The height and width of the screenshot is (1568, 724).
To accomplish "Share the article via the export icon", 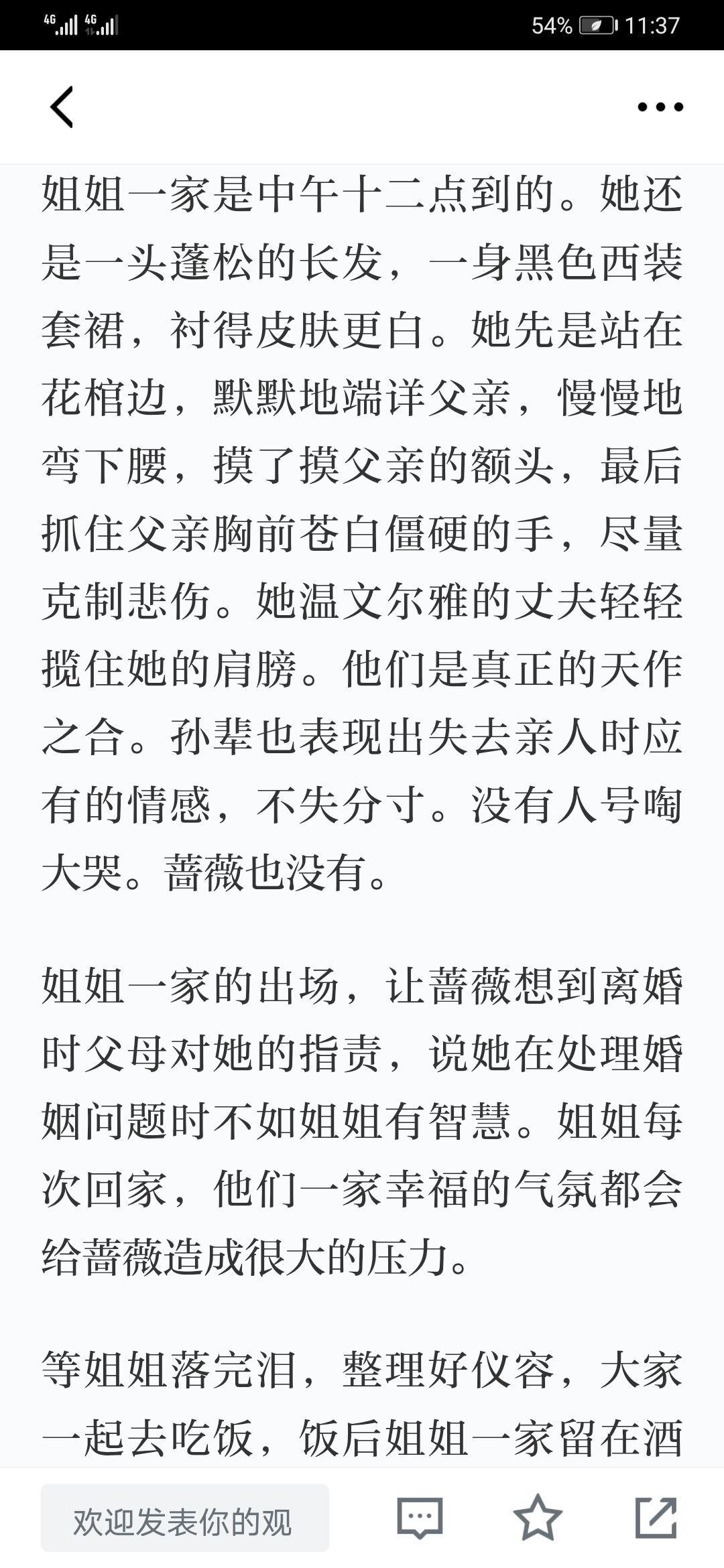I will pos(656,1517).
